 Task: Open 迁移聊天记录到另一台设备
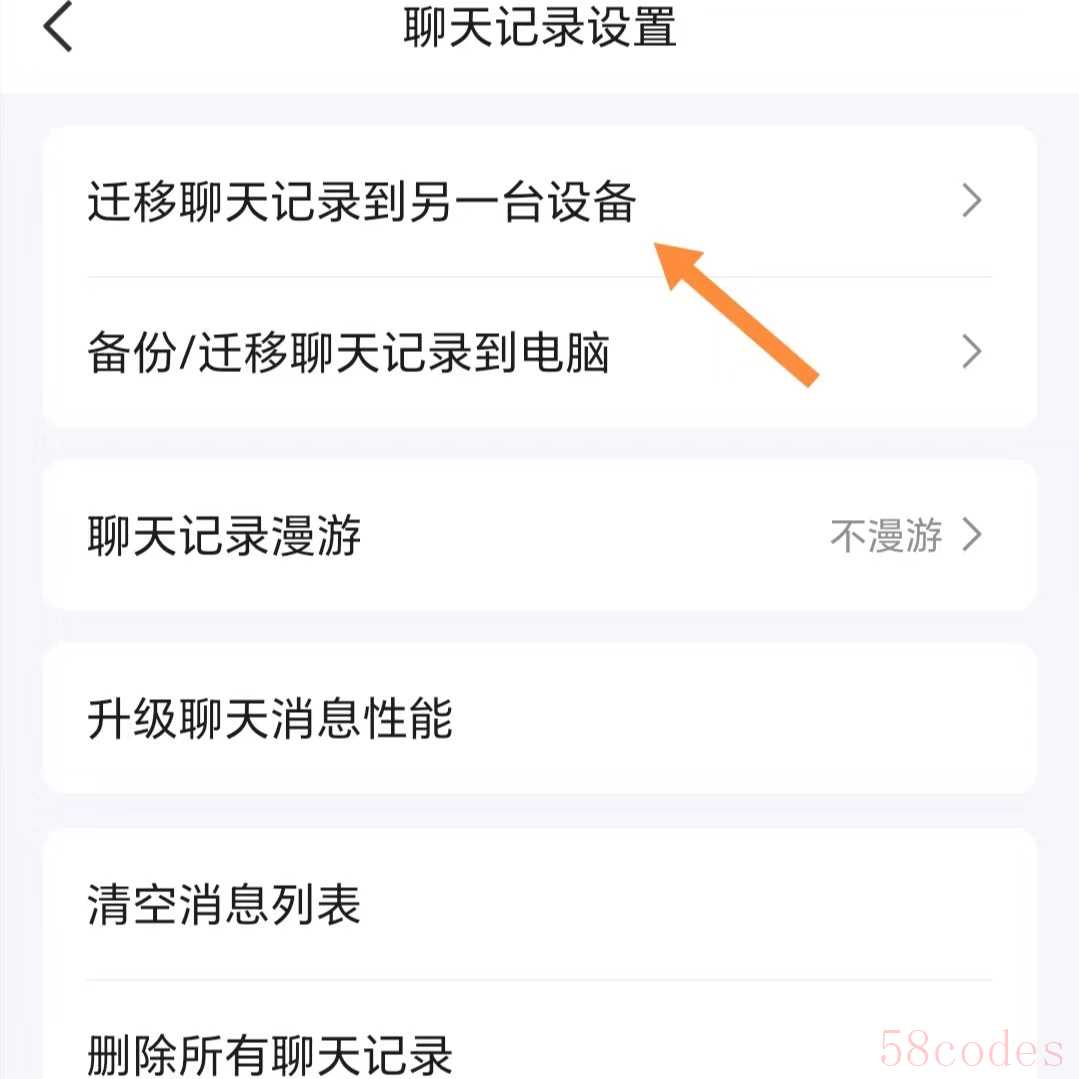362,203
